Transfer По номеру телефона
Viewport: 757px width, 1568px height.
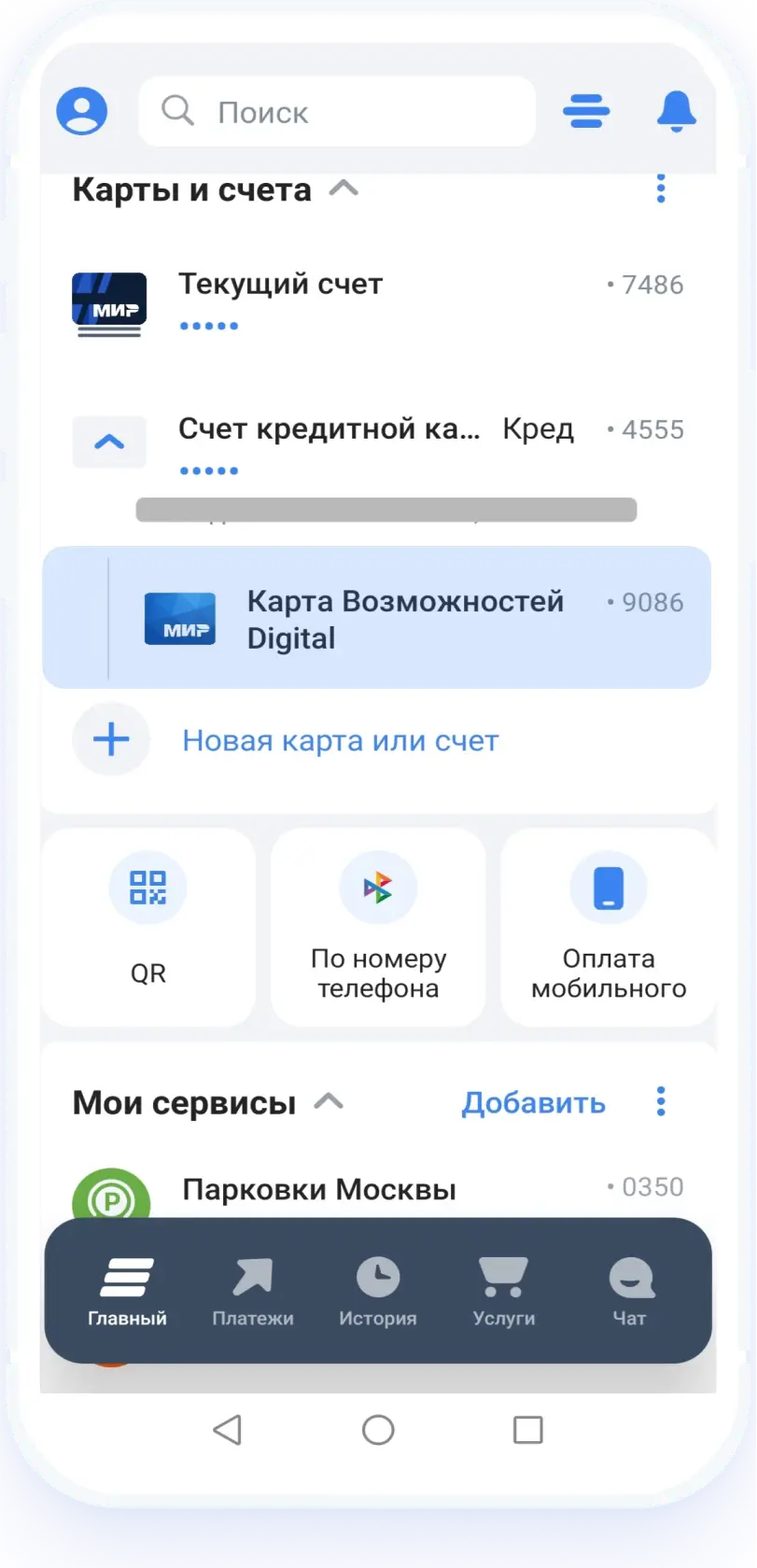click(x=378, y=927)
